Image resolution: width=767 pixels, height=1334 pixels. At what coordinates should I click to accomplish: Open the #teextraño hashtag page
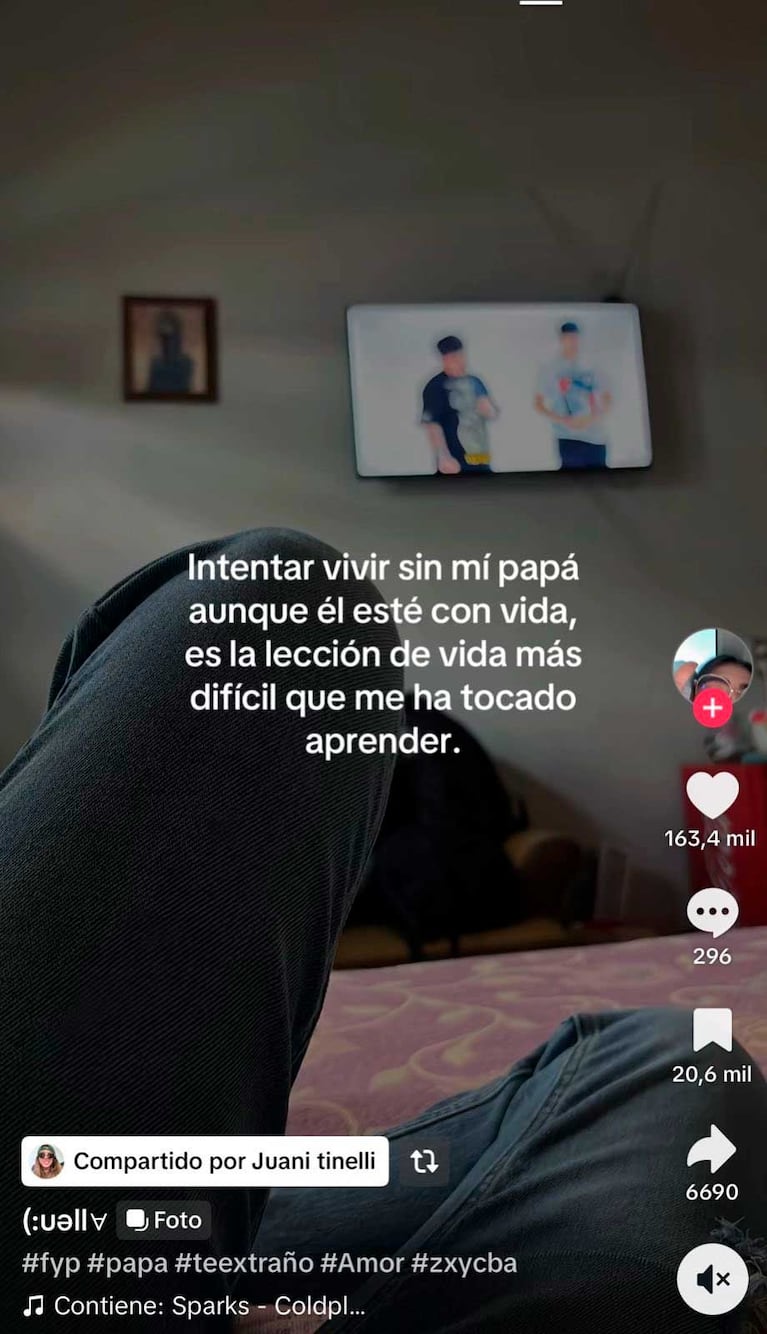coord(245,1263)
